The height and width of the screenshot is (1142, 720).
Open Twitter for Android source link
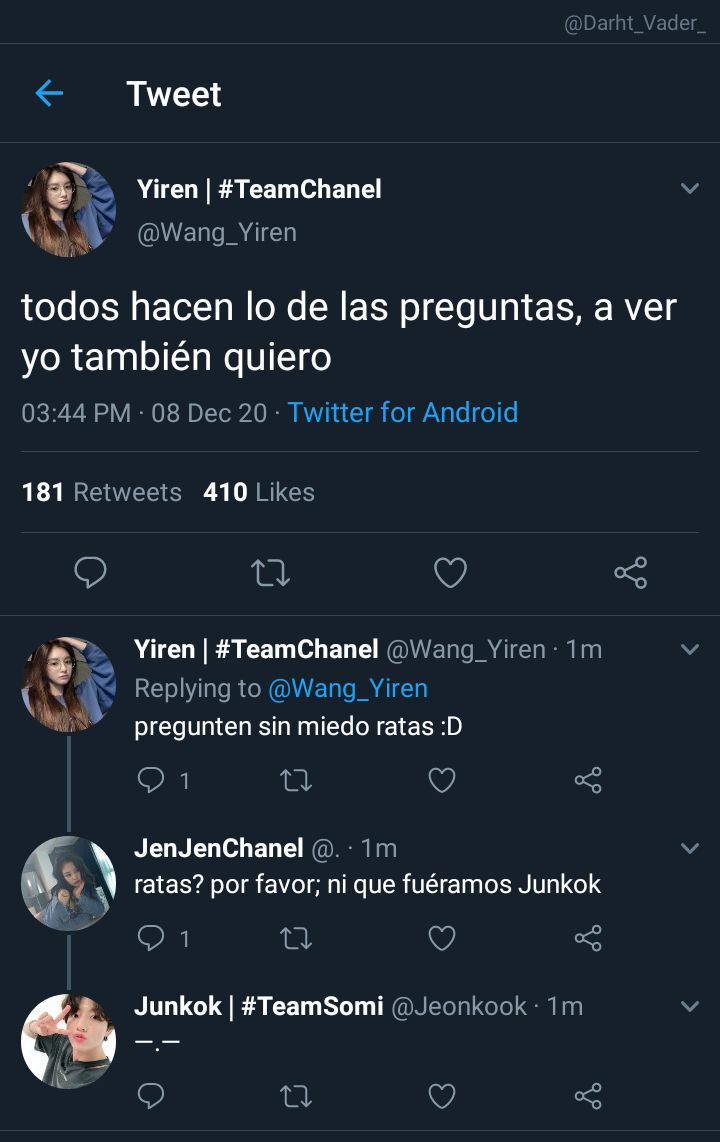pos(403,412)
